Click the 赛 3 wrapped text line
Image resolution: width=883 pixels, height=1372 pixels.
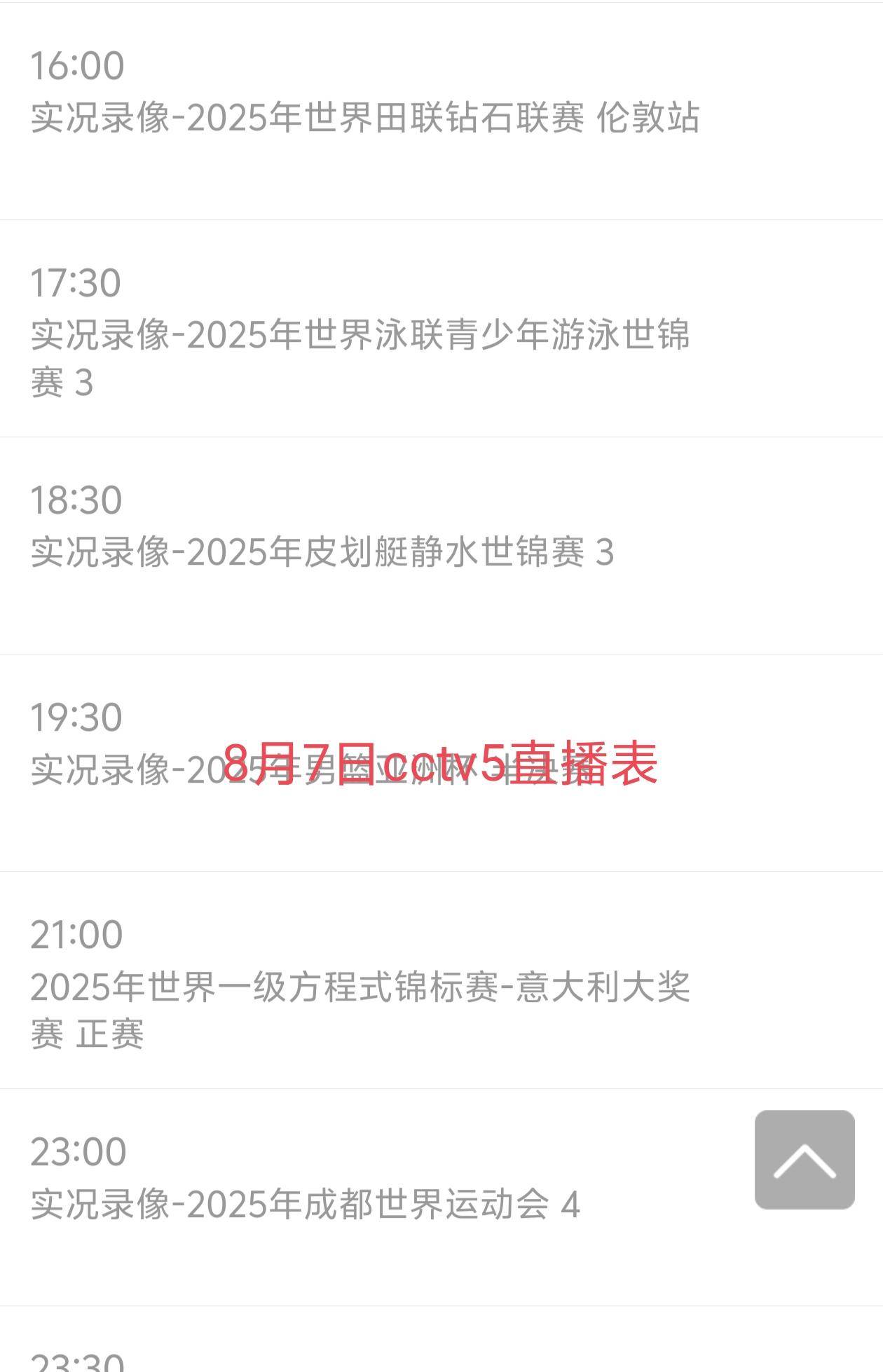pos(63,380)
